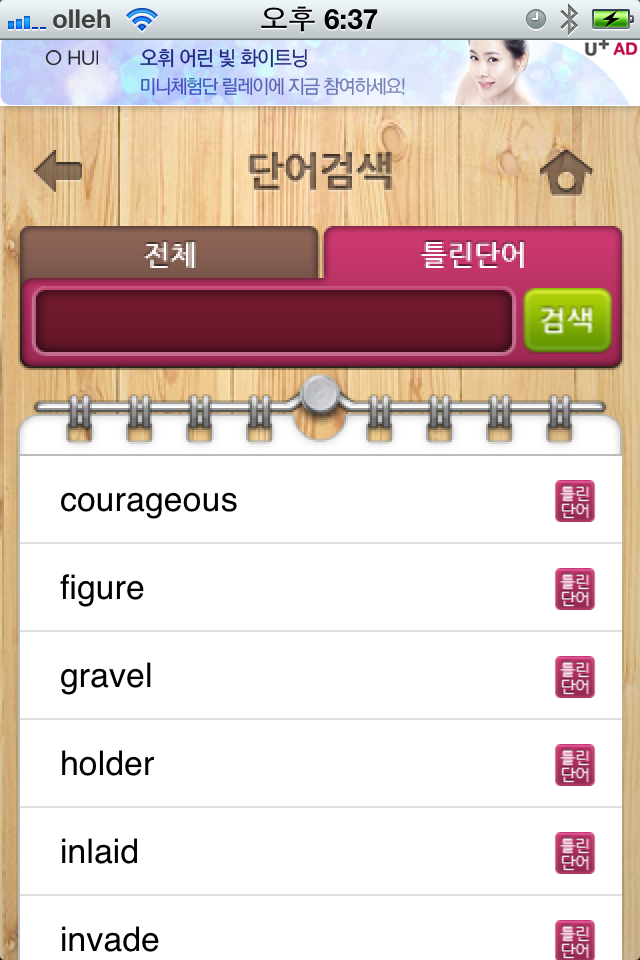Image resolution: width=640 pixels, height=960 pixels.
Task: Go back with the arrow icon
Action: coord(58,171)
